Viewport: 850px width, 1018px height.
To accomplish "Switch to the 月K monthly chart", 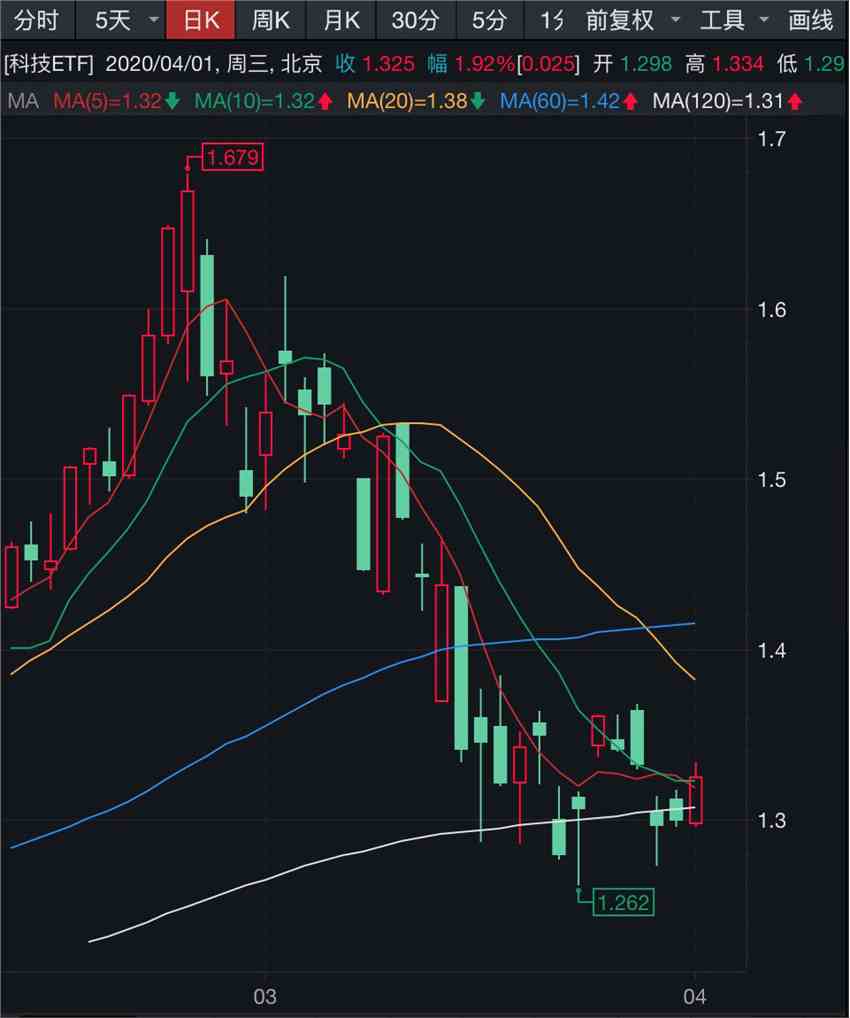I will [x=341, y=19].
